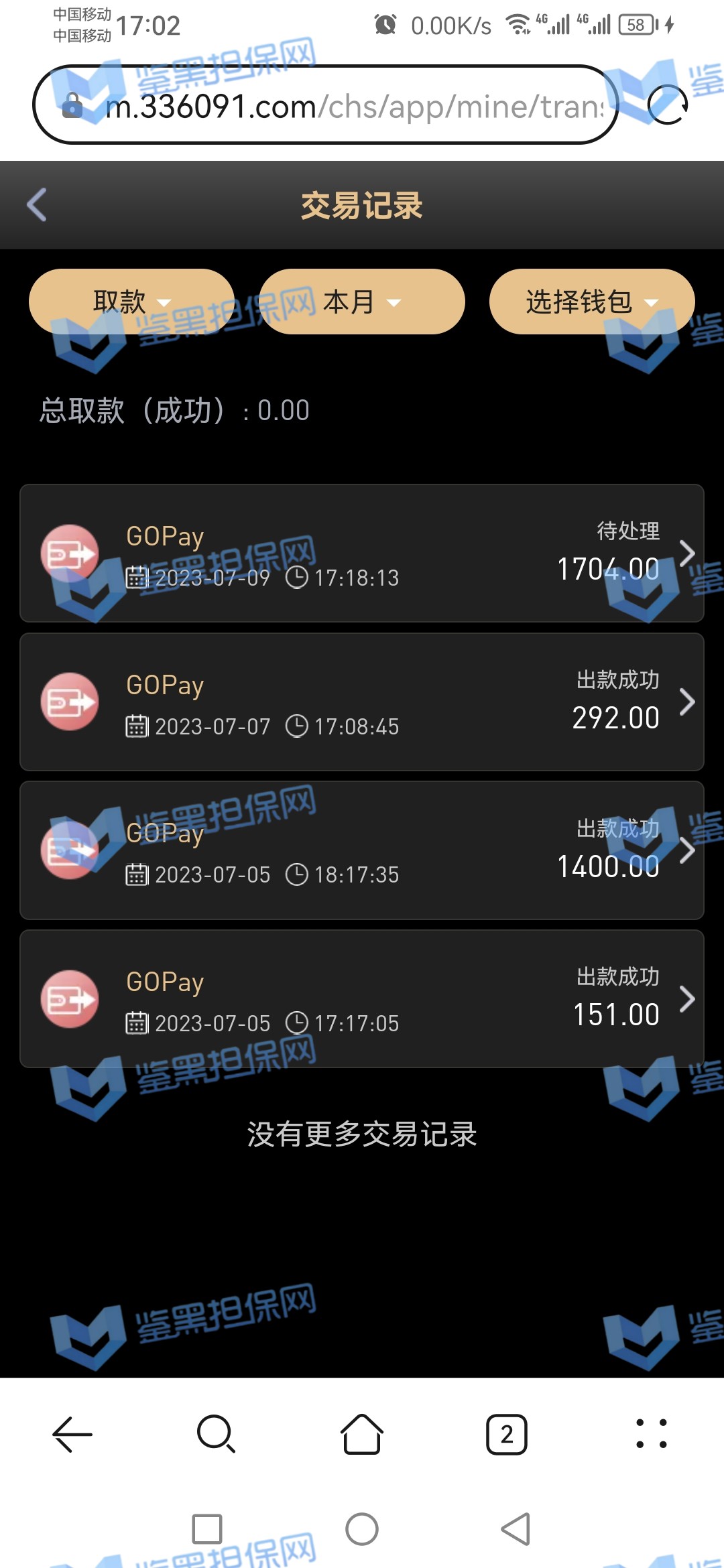Viewport: 724px width, 1568px height.
Task: Tap the browser back arrow
Action: 72,1434
